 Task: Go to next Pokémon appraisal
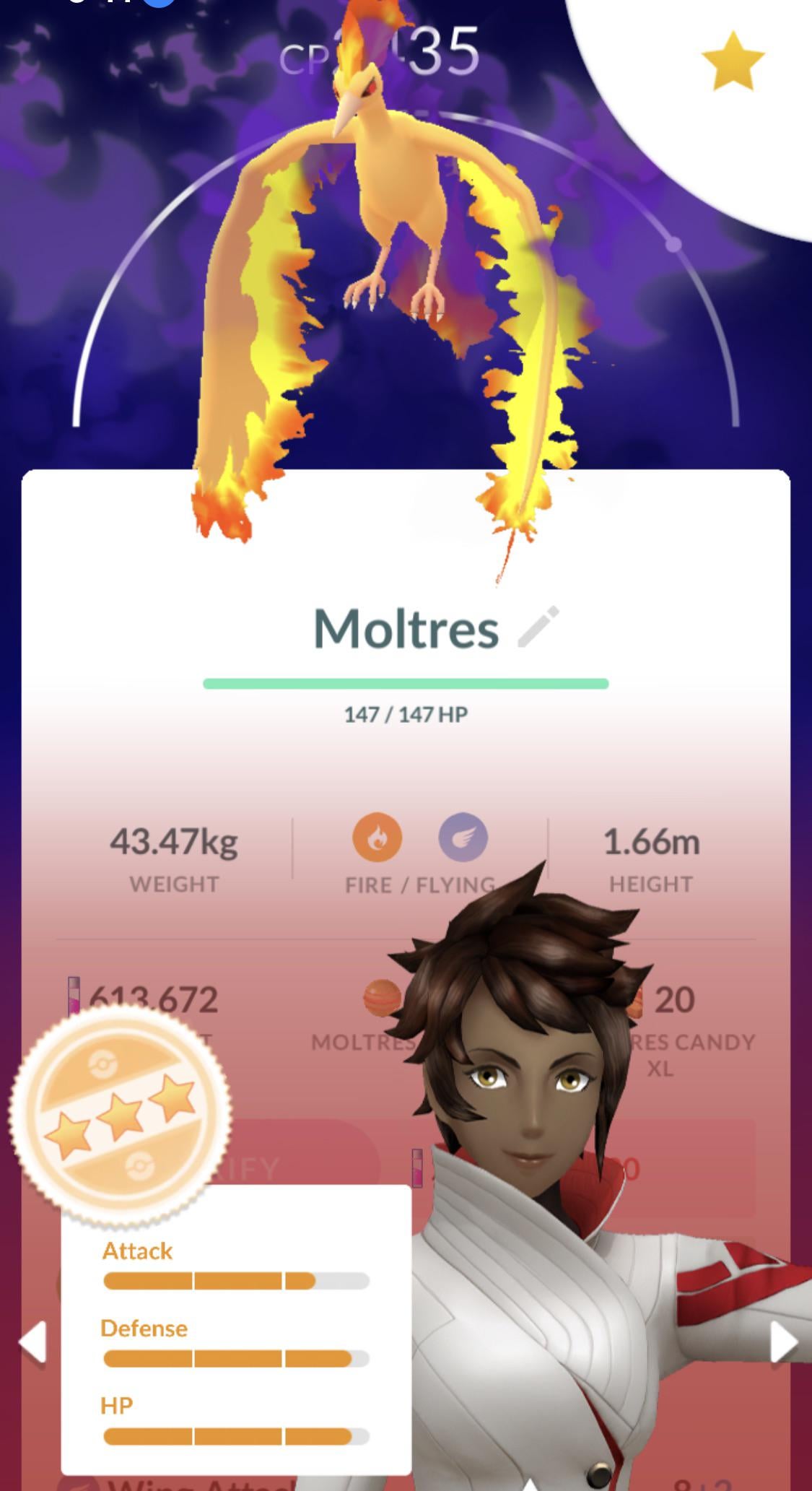(783, 1342)
